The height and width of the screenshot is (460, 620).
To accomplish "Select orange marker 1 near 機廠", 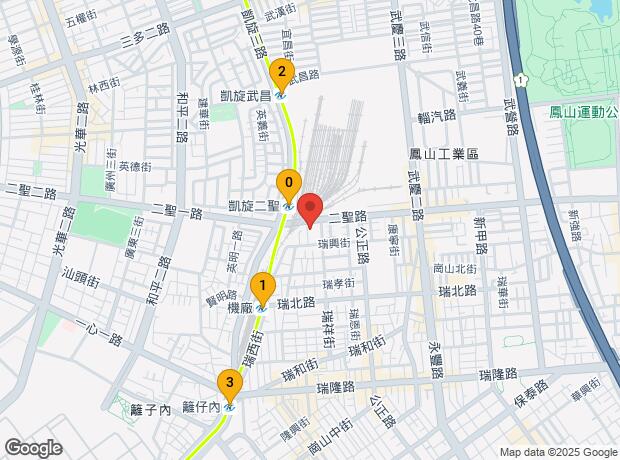I will click(x=263, y=288).
